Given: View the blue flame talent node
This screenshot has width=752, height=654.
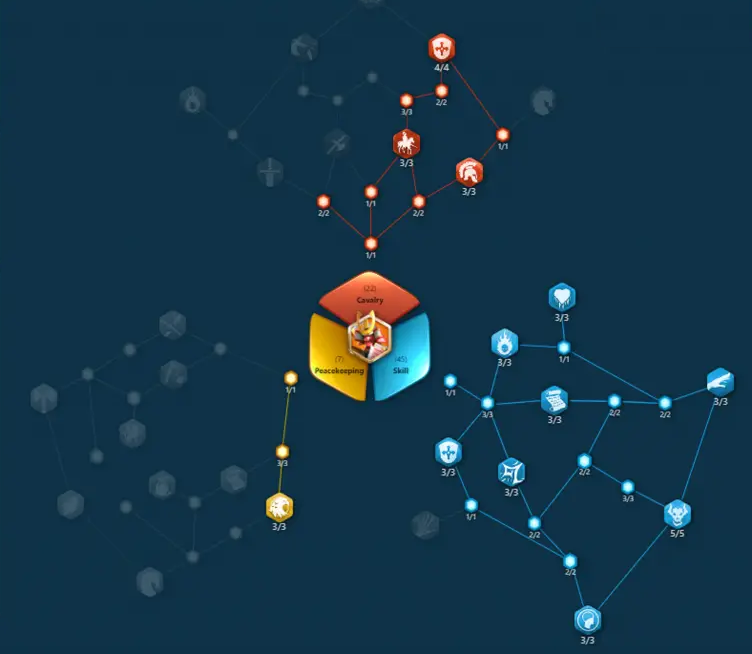Looking at the screenshot, I should [x=504, y=343].
